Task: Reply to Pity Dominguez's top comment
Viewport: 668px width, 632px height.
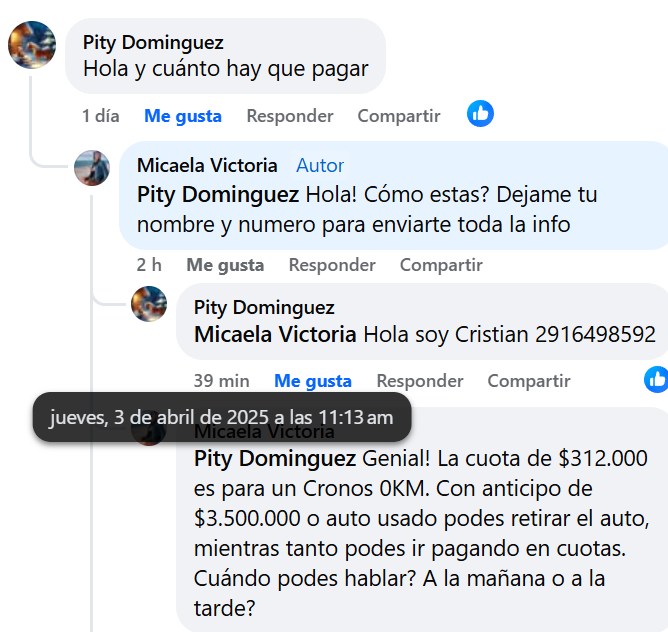Action: [290, 116]
